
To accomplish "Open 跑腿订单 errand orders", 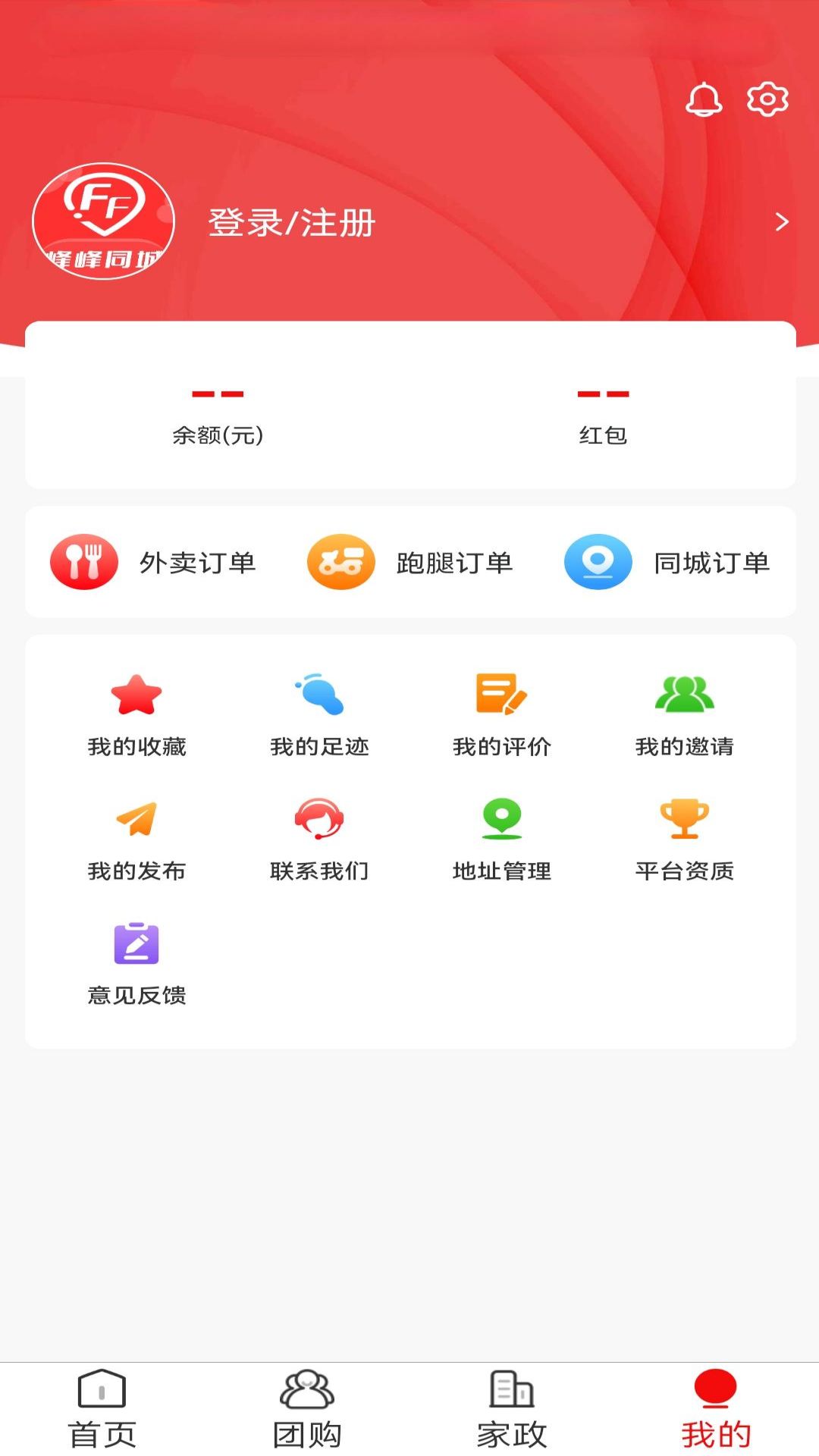I will [x=410, y=563].
